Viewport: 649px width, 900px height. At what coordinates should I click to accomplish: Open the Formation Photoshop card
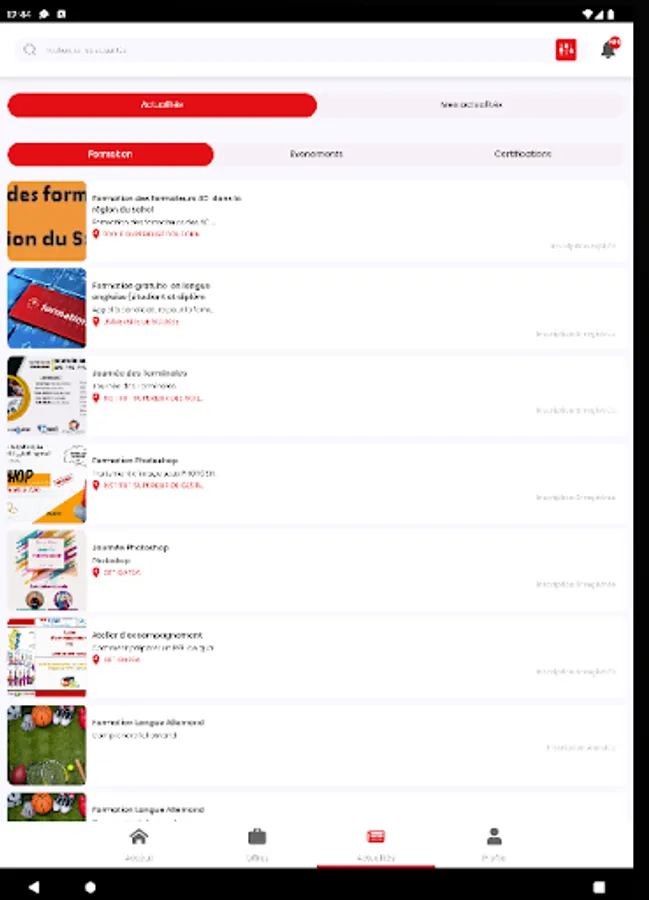pyautogui.click(x=316, y=483)
